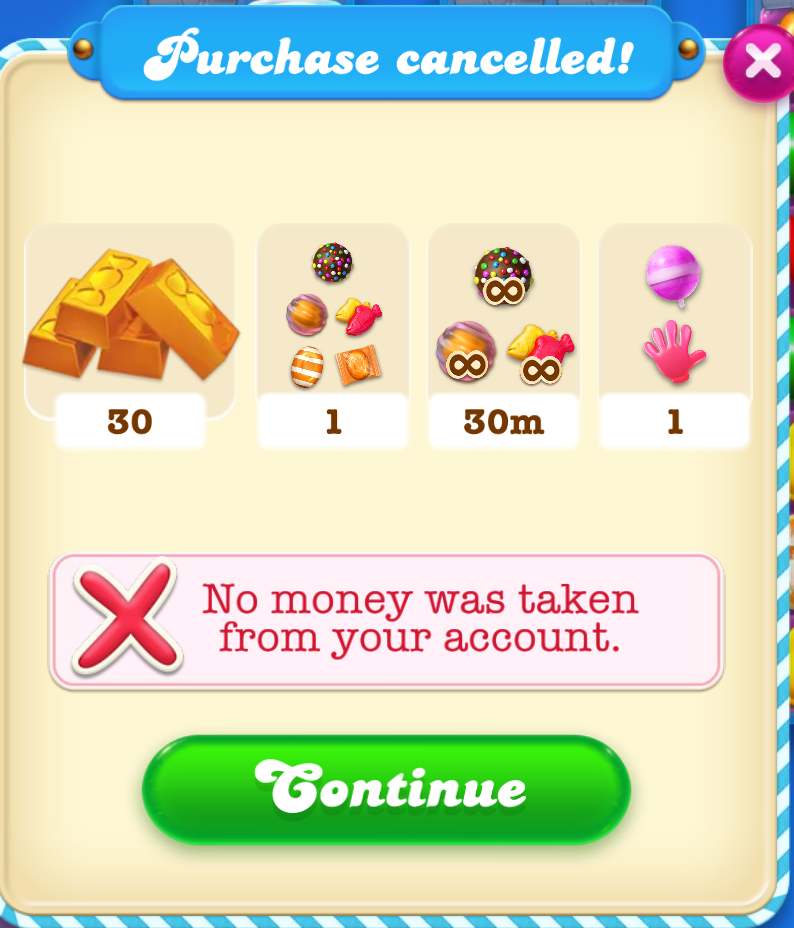Close the Purchase cancelled dialog
Image resolution: width=794 pixels, height=928 pixels.
click(x=762, y=62)
